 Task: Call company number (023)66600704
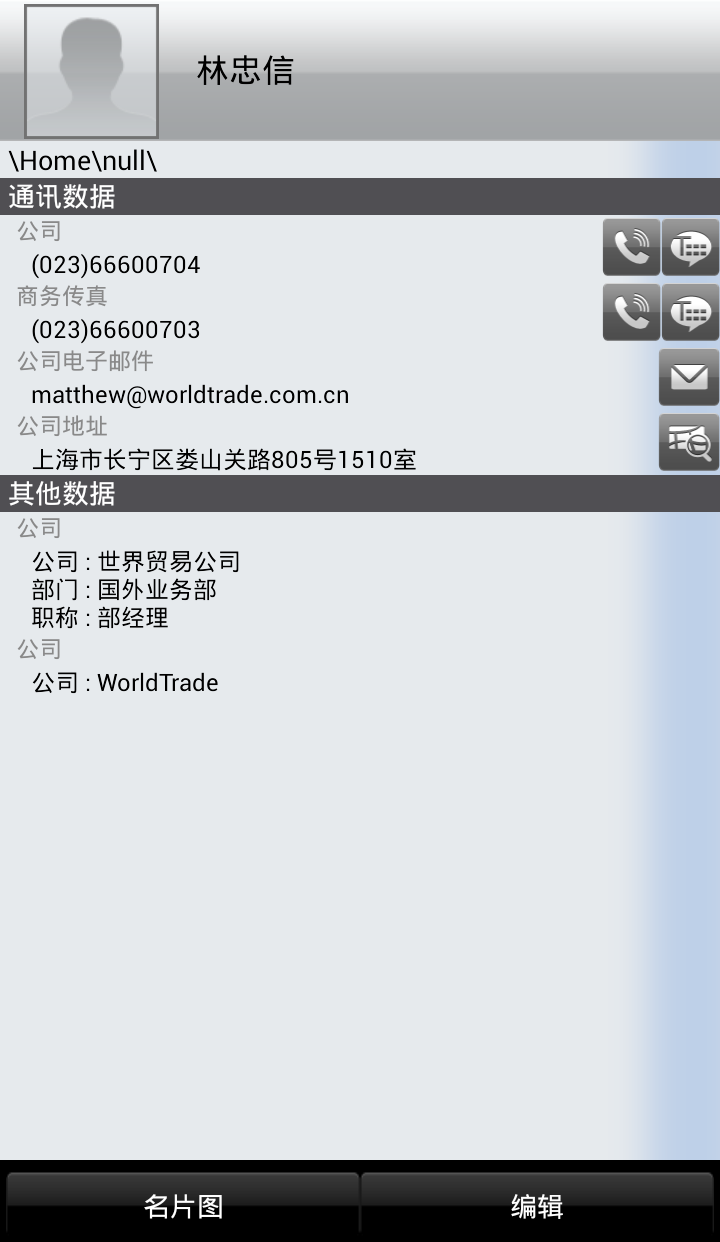tap(631, 247)
